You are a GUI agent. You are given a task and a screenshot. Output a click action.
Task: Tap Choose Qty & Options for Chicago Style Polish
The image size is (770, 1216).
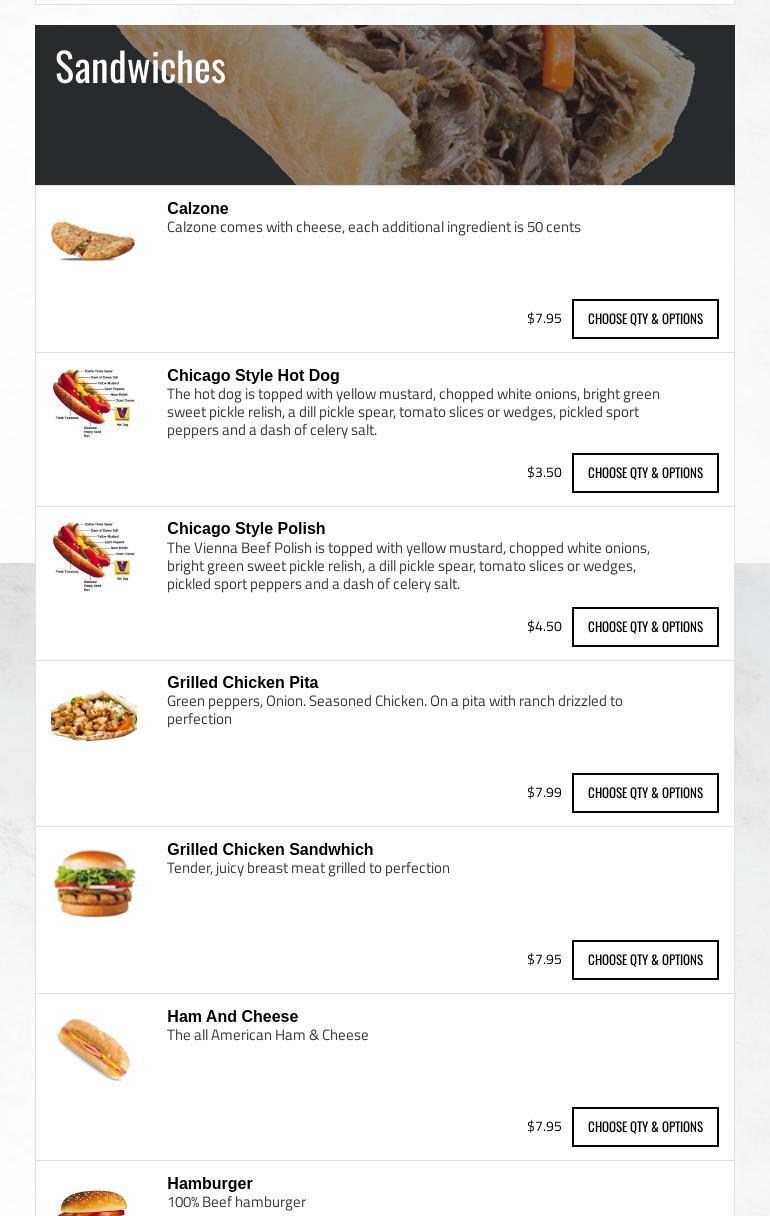[x=645, y=627]
